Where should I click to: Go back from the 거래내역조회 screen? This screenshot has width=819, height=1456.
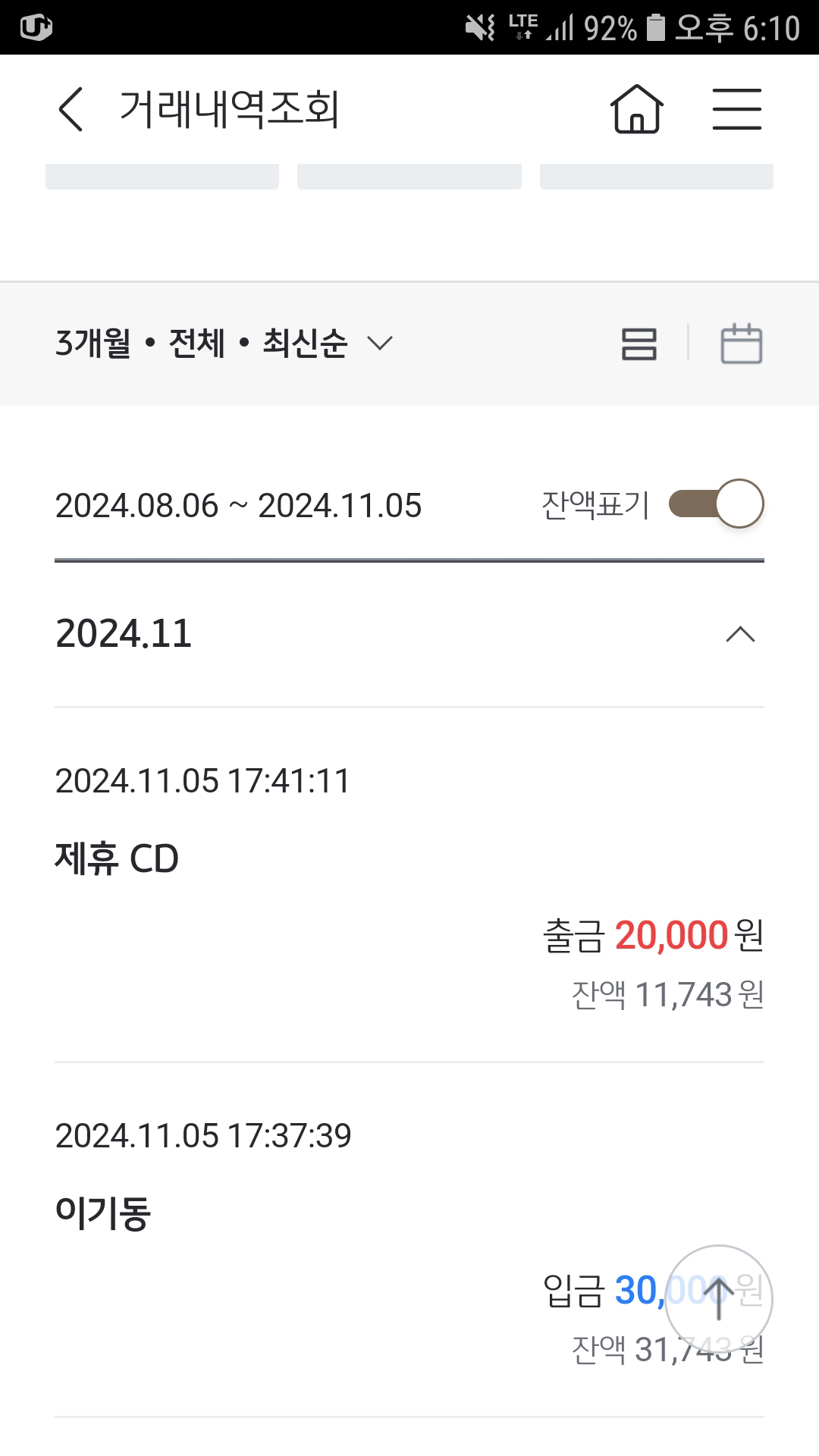pyautogui.click(x=71, y=109)
